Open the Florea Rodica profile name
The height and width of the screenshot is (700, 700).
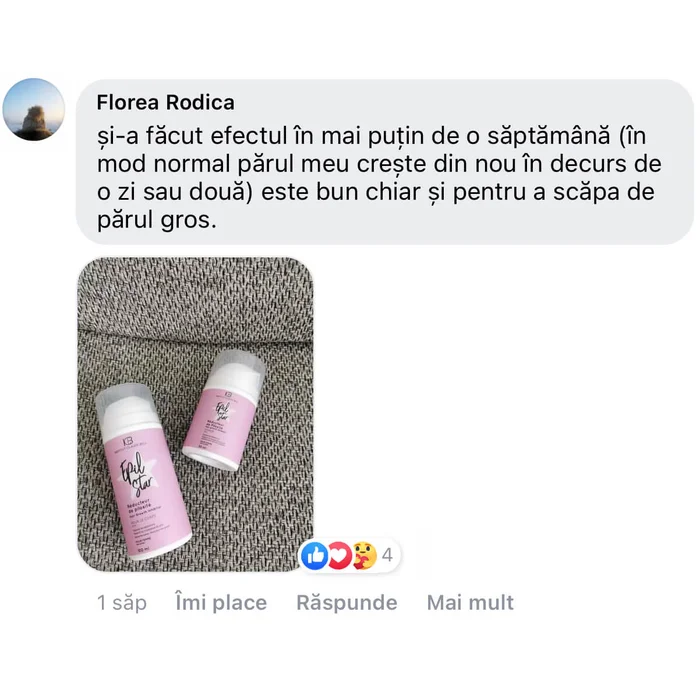tap(165, 103)
